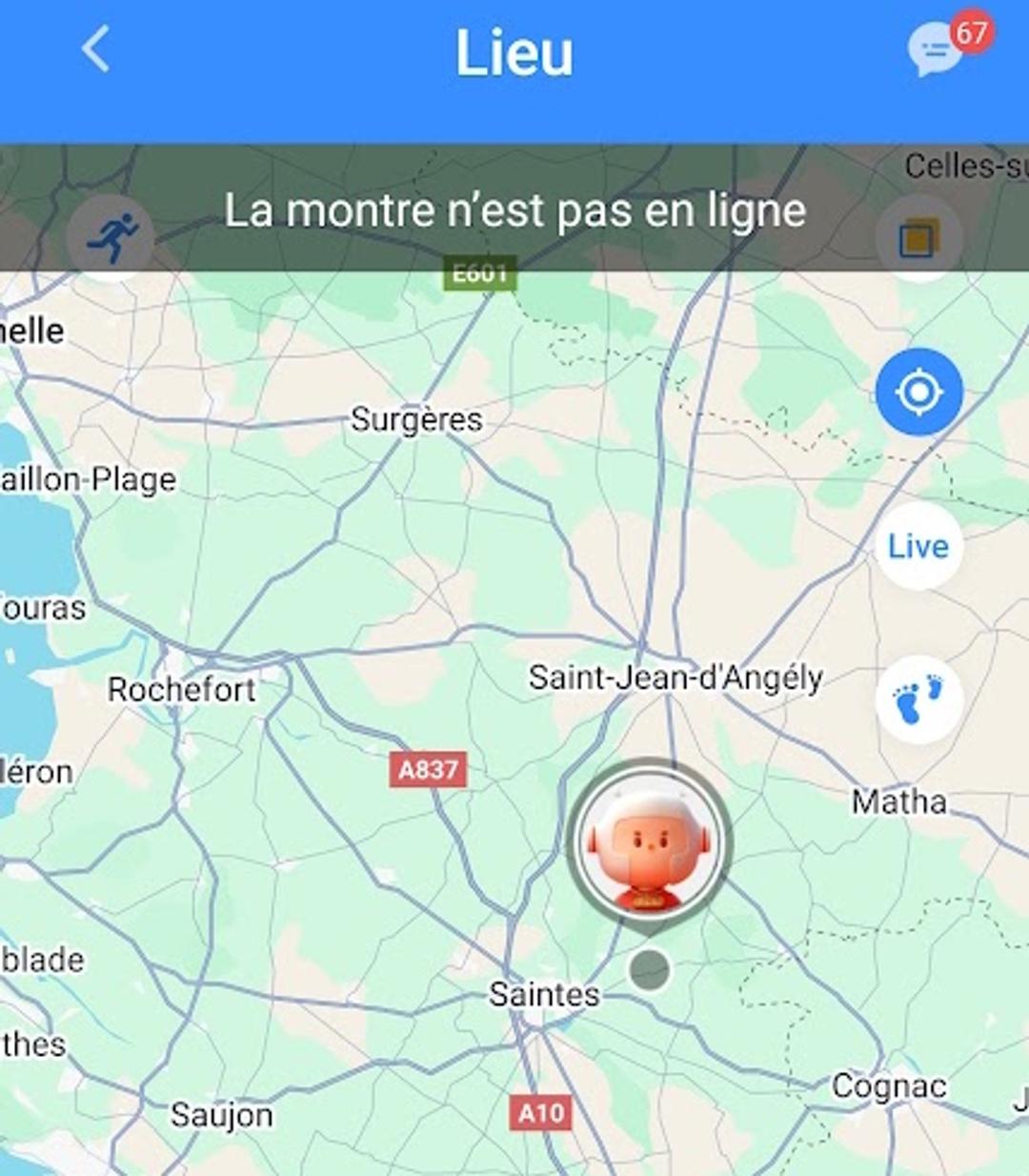View the footprints location history
Screen dimensions: 1029x1176
click(x=918, y=699)
